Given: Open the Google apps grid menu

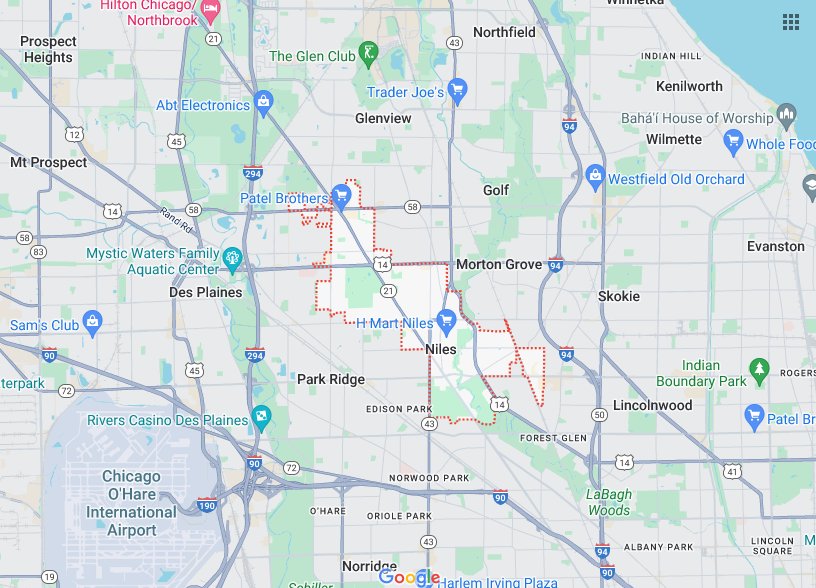Looking at the screenshot, I should 791,22.
